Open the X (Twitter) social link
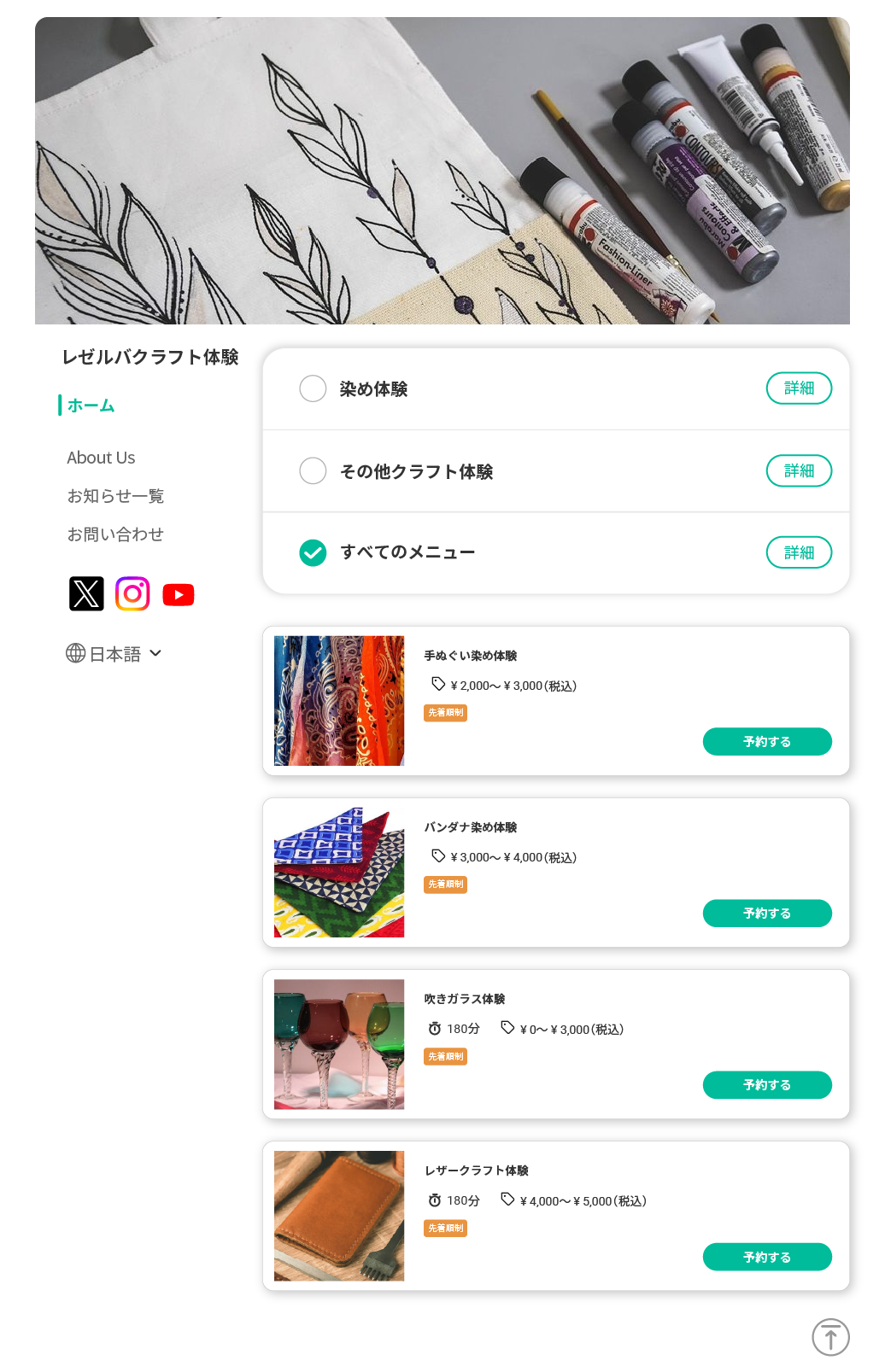 86,593
